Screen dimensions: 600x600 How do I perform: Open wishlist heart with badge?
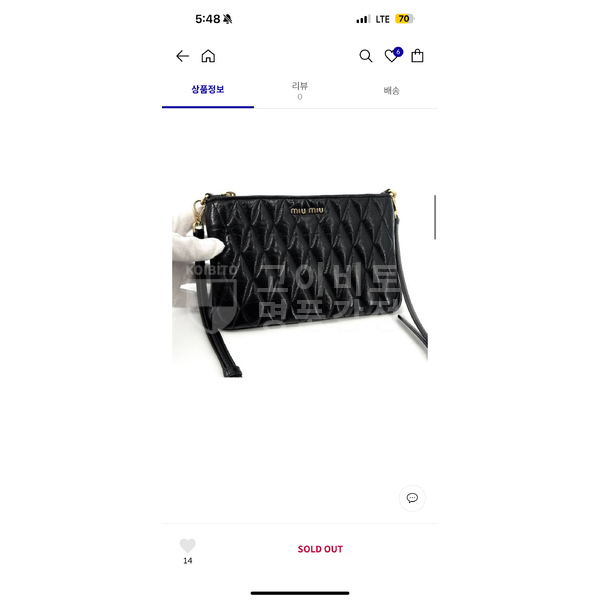click(392, 56)
